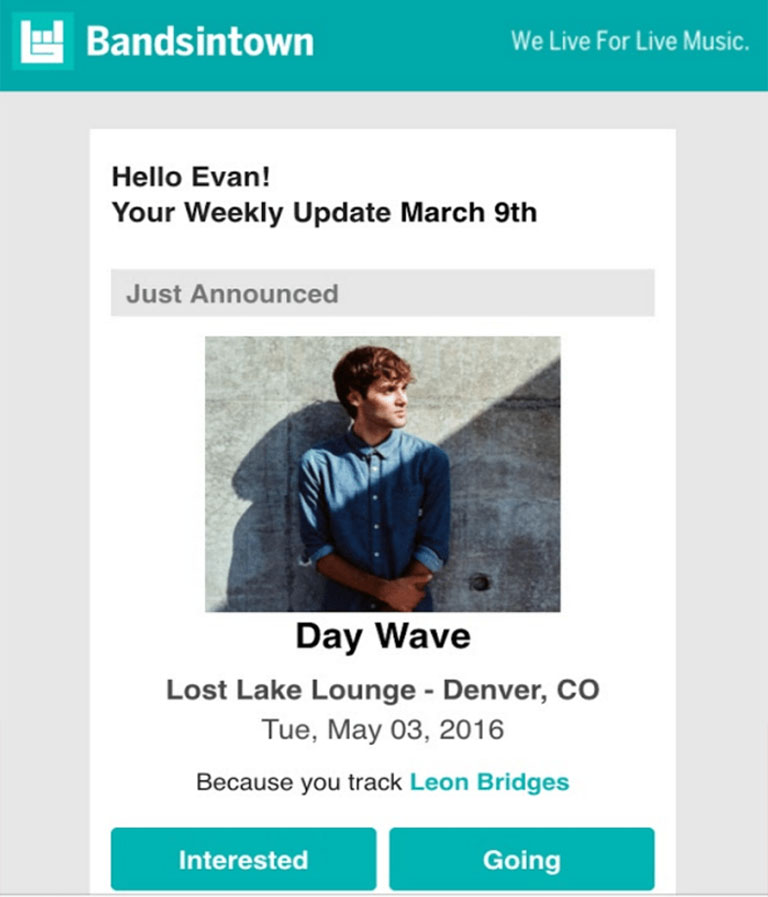Click the We Live For Live Music tagline

[x=630, y=42]
